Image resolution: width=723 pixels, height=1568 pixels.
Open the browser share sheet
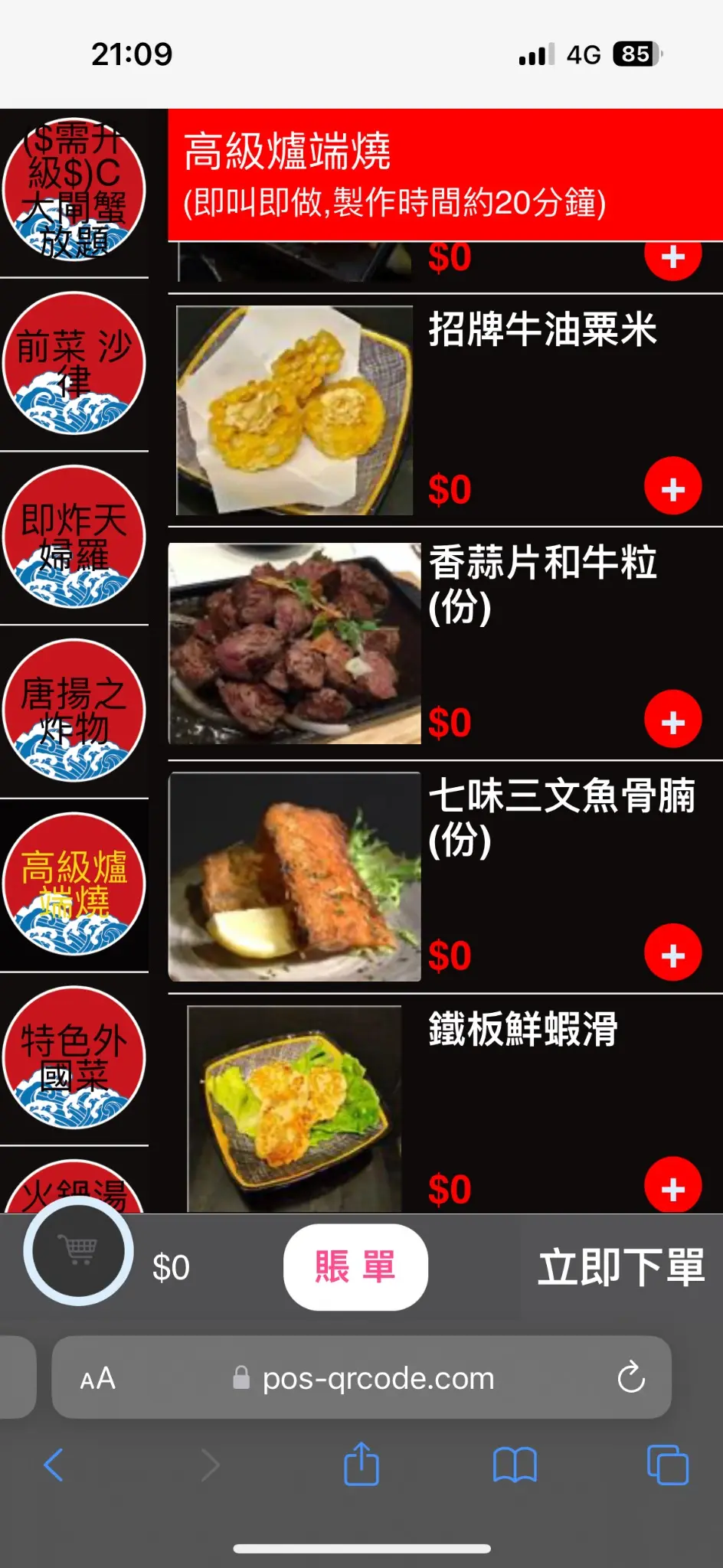tap(361, 1465)
